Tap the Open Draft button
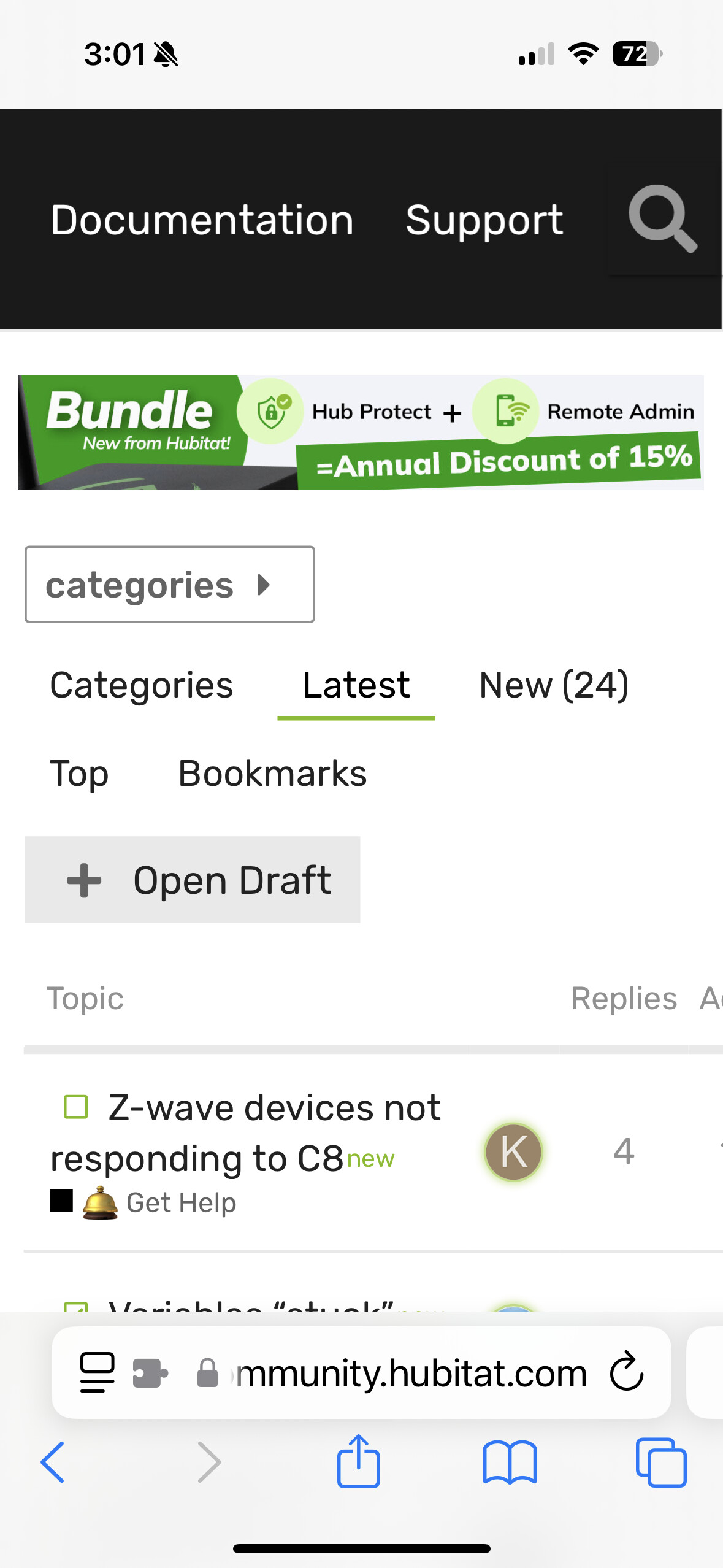Viewport: 723px width, 1568px height. click(x=192, y=880)
